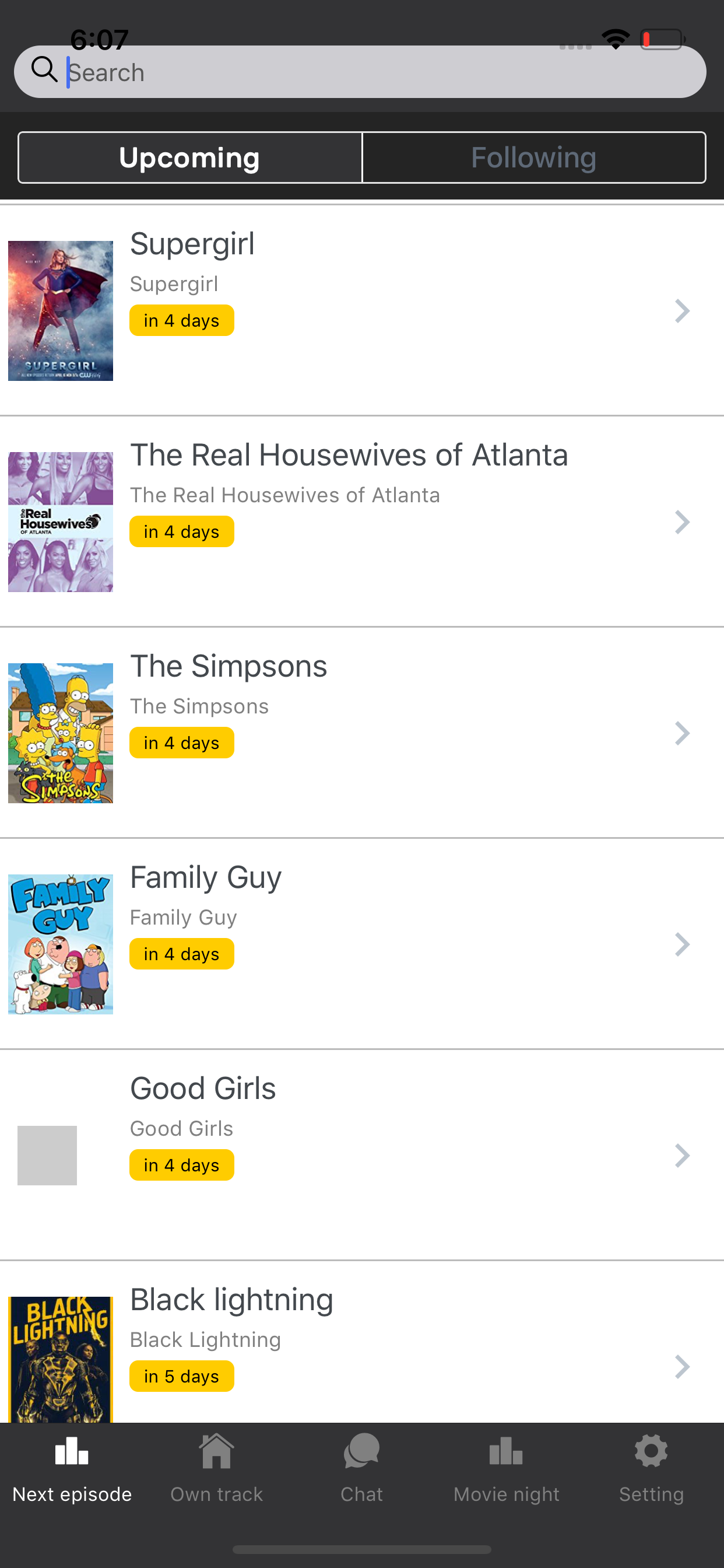The image size is (724, 1568).
Task: Open the Setting tab
Action: (x=651, y=1468)
